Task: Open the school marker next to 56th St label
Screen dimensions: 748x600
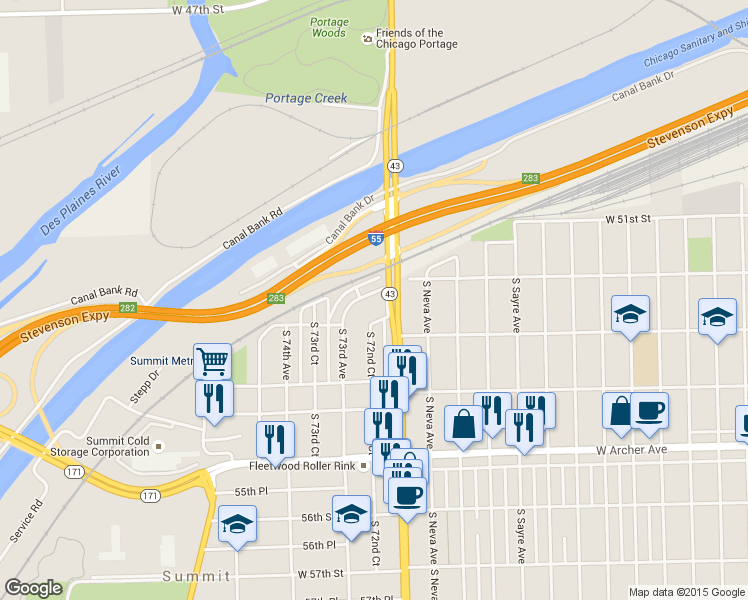Action: 352,517
